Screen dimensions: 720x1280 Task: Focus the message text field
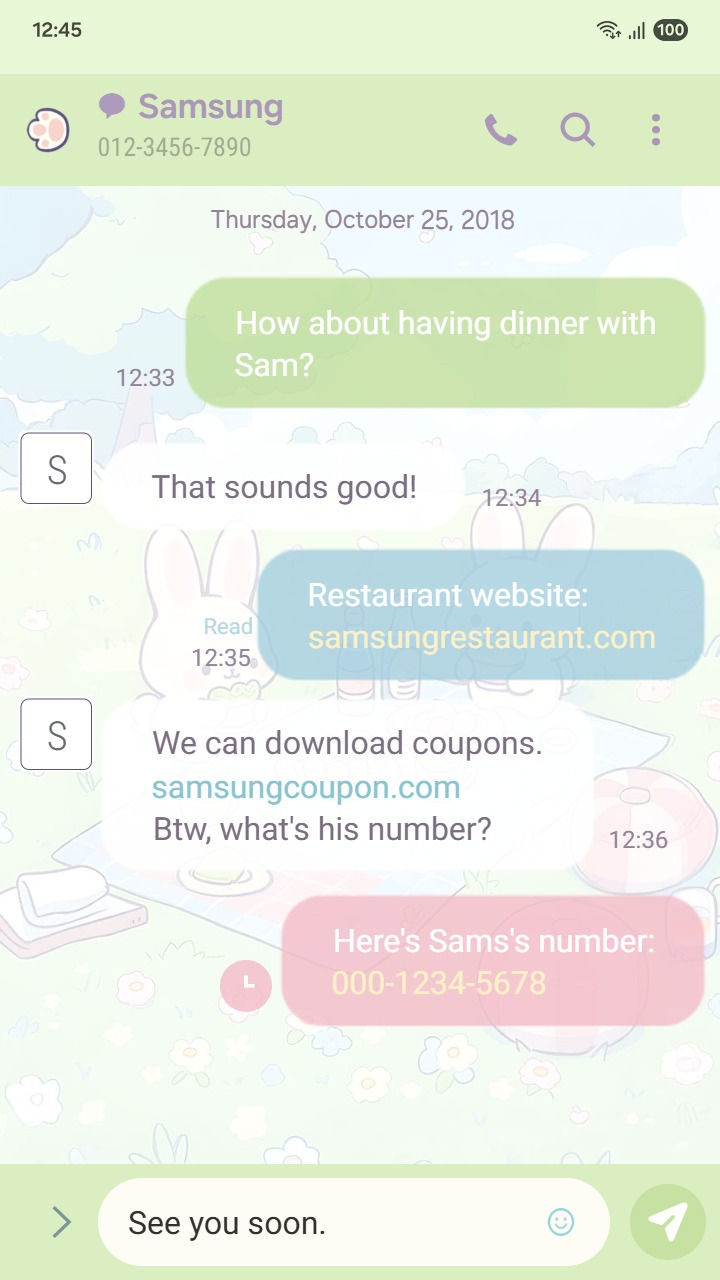click(320, 1222)
